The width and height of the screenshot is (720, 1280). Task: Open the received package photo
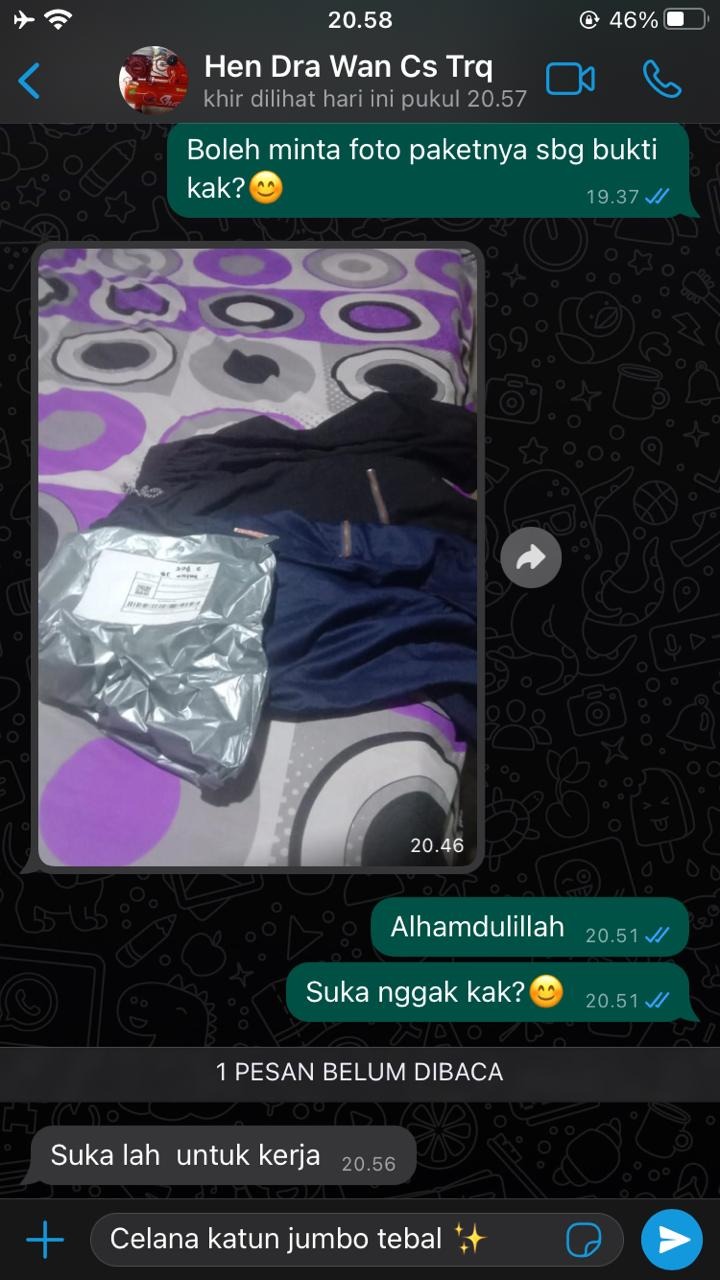(x=258, y=555)
